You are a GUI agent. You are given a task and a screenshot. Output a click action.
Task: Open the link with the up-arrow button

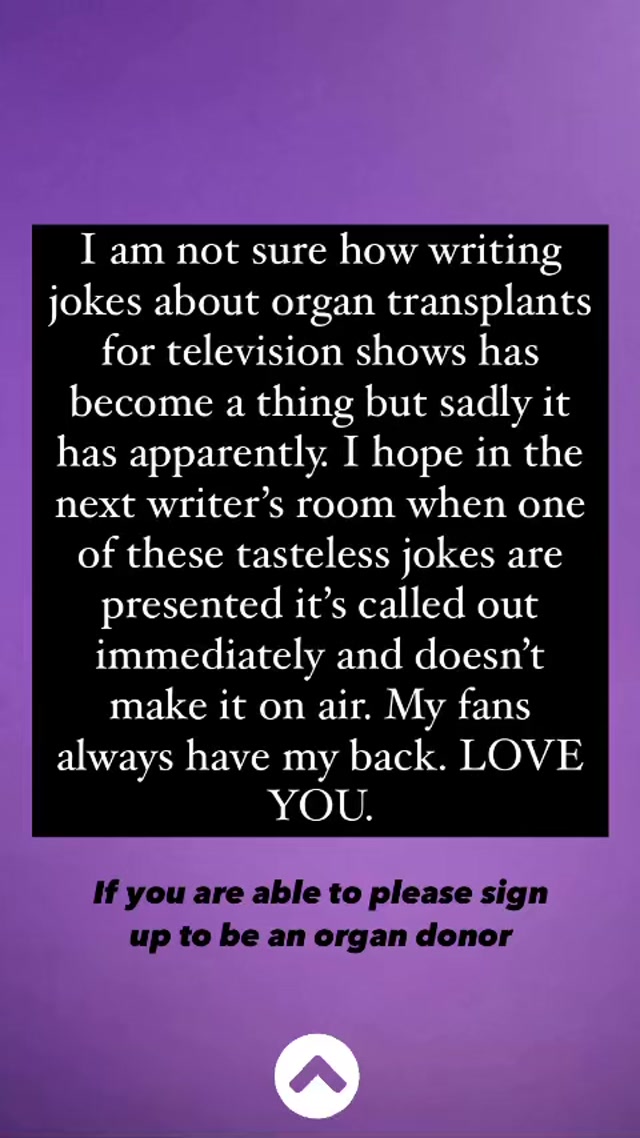point(317,1076)
